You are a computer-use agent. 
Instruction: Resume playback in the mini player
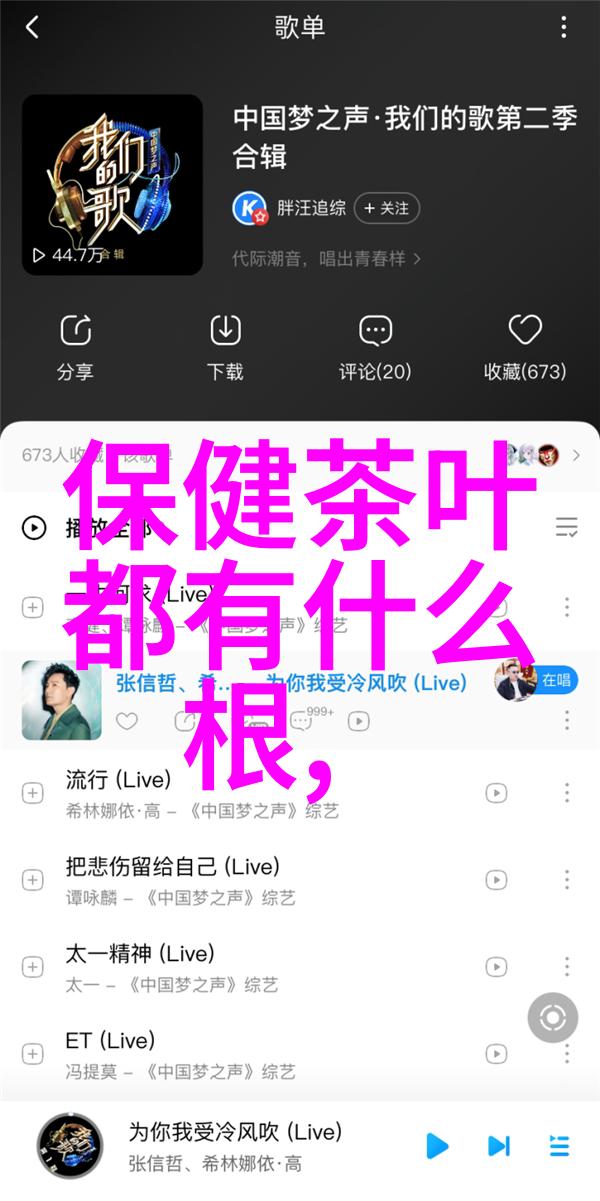437,1145
